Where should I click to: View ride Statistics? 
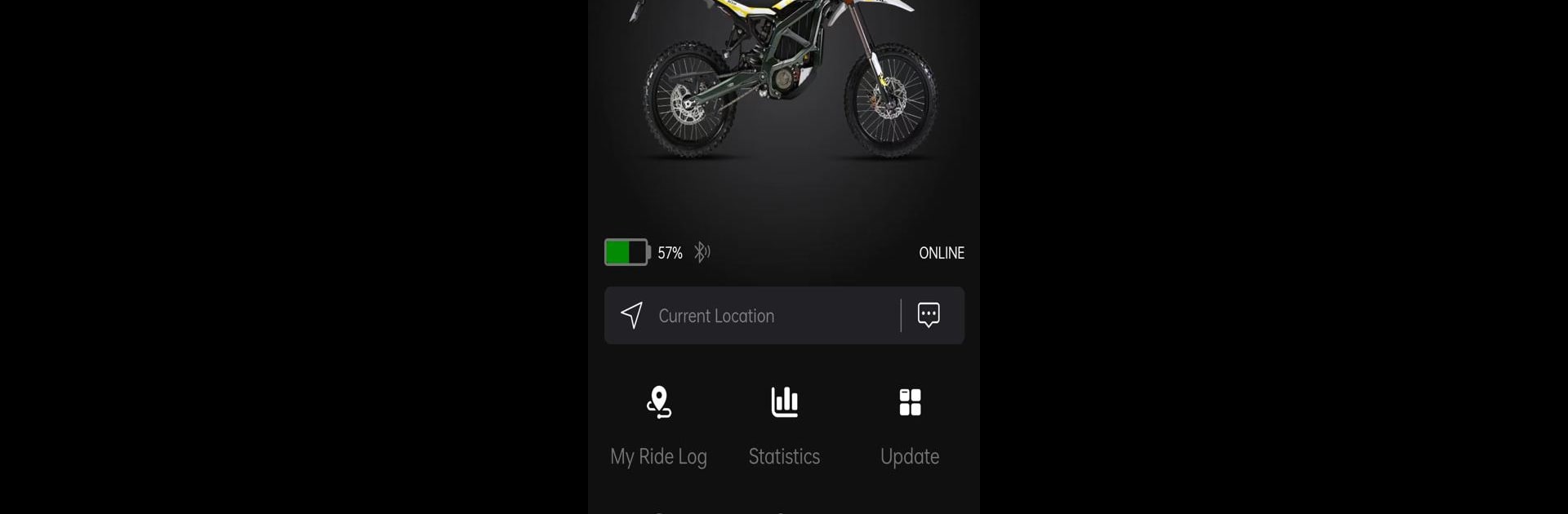784,426
